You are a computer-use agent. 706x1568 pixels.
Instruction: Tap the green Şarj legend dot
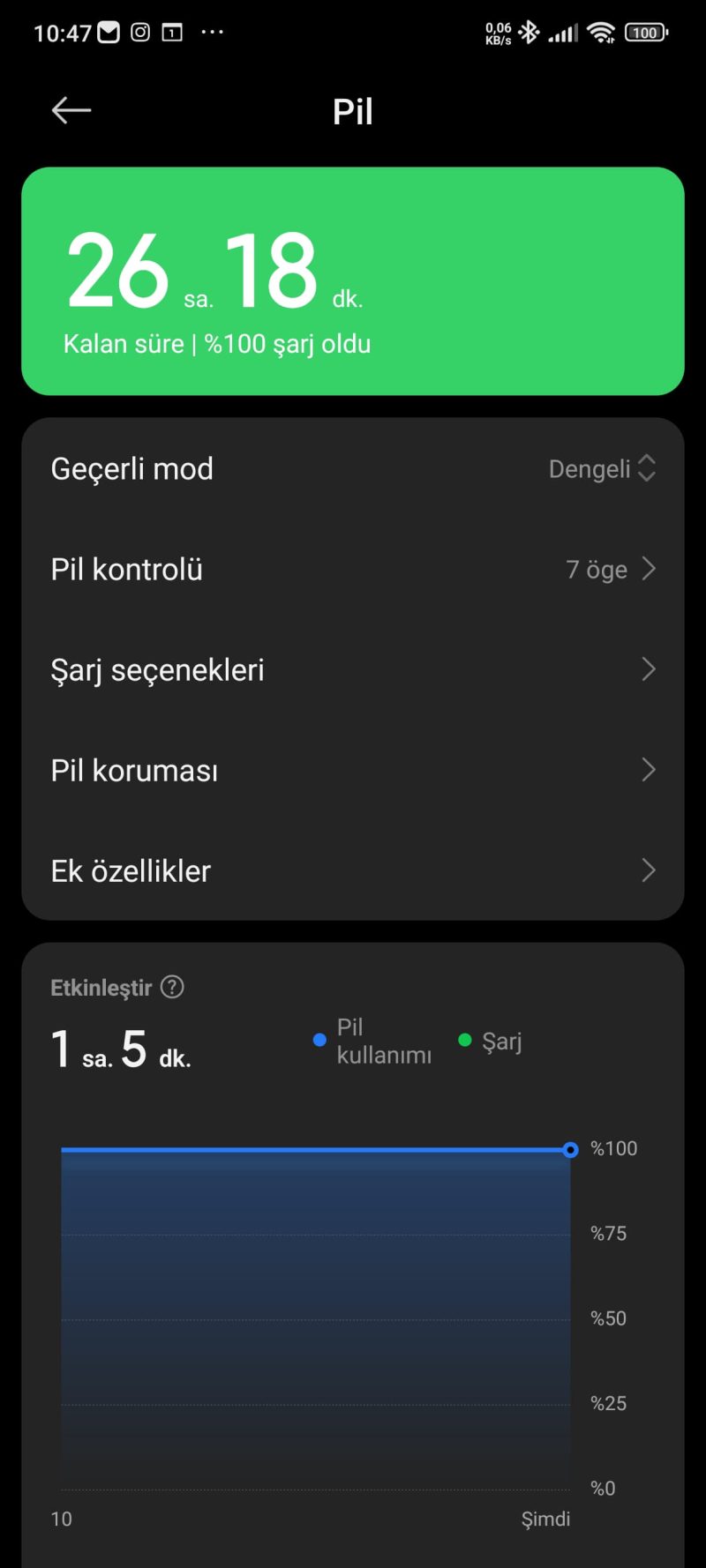tap(465, 1040)
